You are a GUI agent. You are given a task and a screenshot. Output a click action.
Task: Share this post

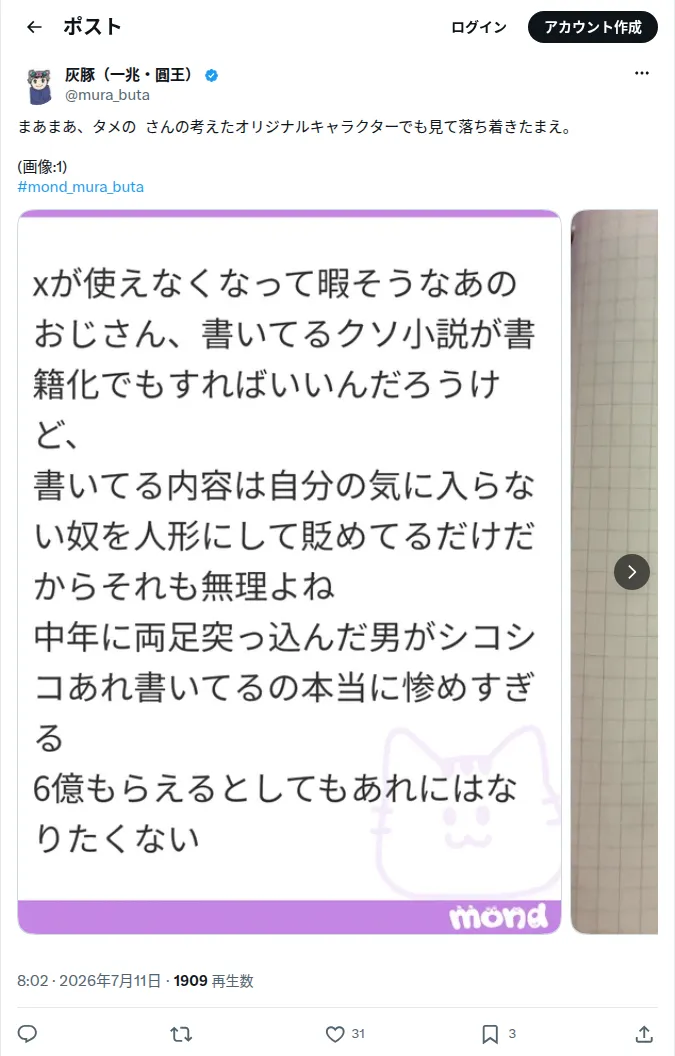[x=644, y=1034]
